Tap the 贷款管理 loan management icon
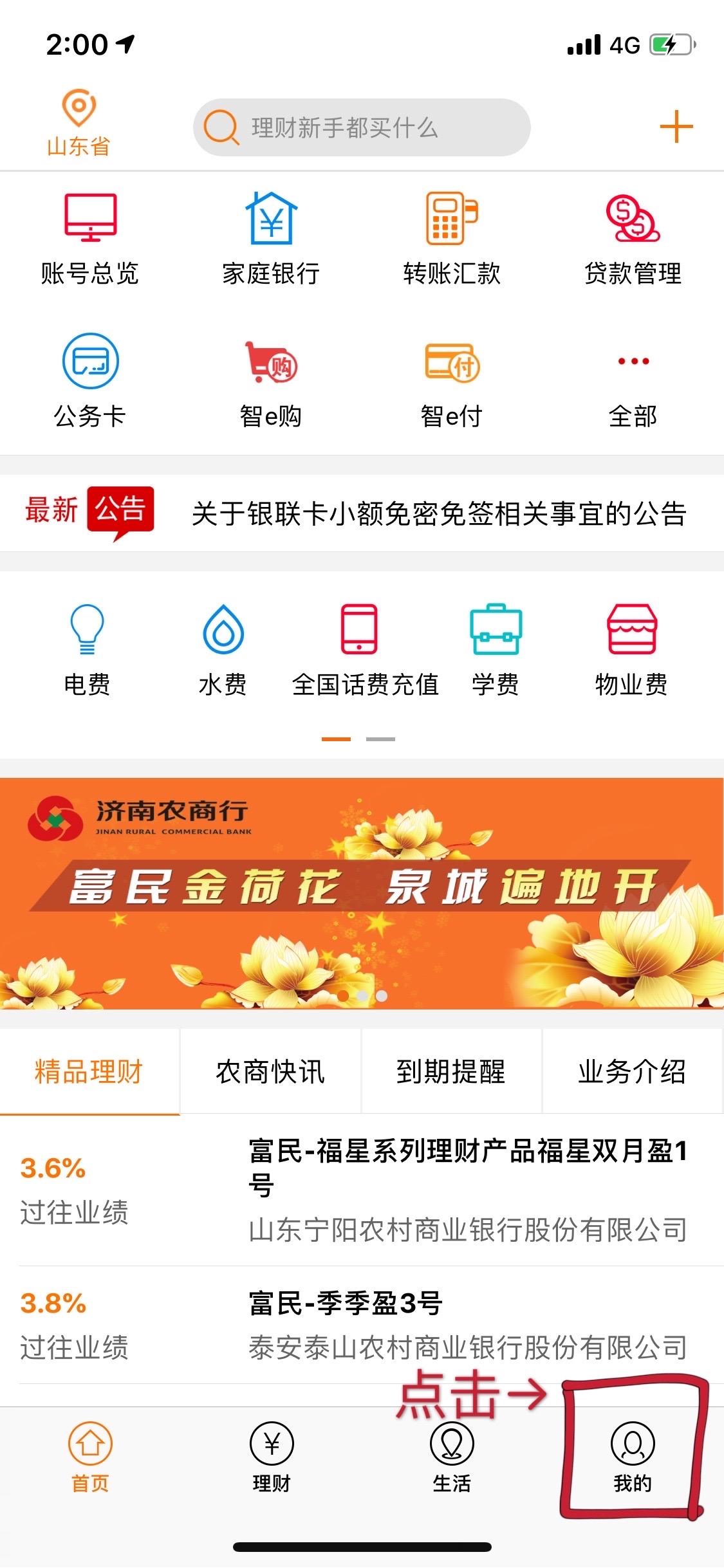 (634, 238)
